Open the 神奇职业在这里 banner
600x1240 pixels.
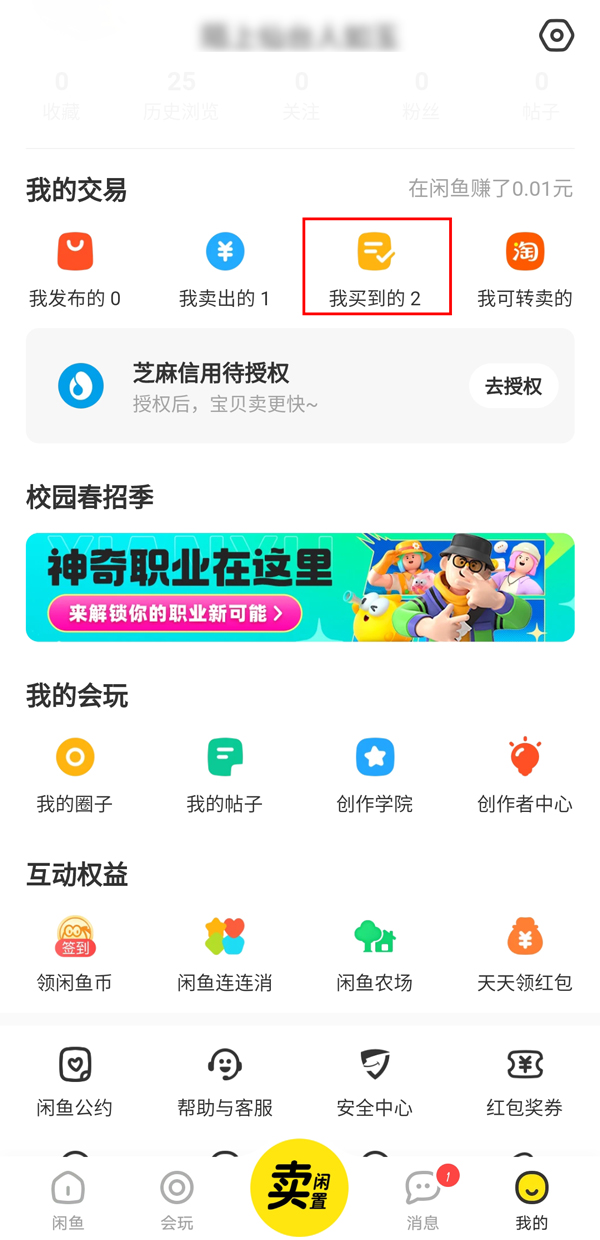[x=300, y=587]
